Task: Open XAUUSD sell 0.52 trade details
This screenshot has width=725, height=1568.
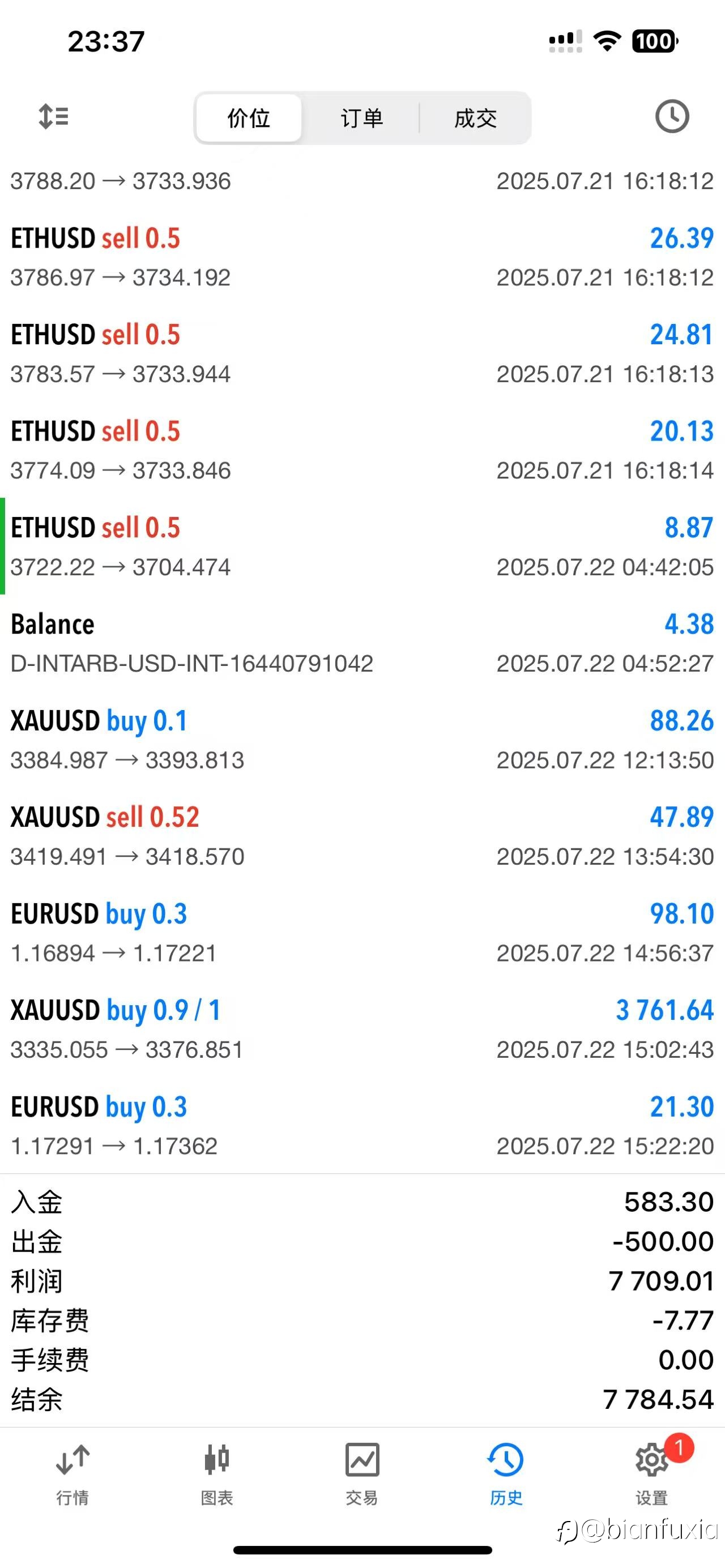Action: 362,836
